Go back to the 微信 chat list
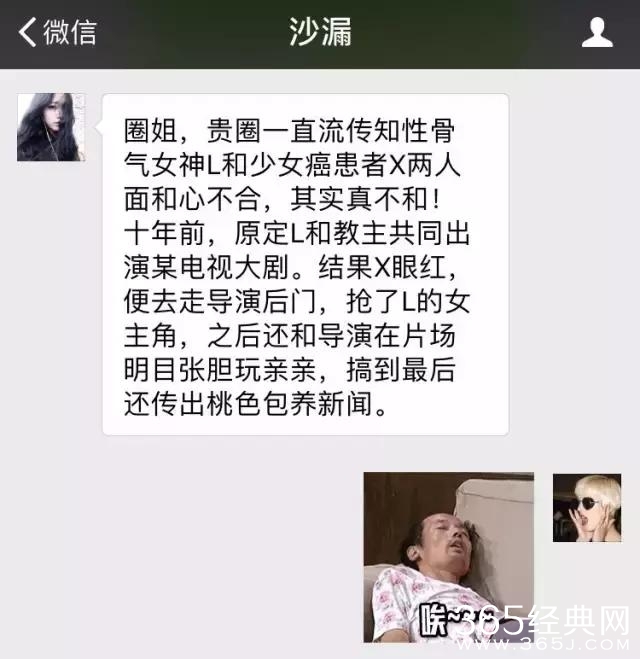The height and width of the screenshot is (659, 640). coord(57,32)
